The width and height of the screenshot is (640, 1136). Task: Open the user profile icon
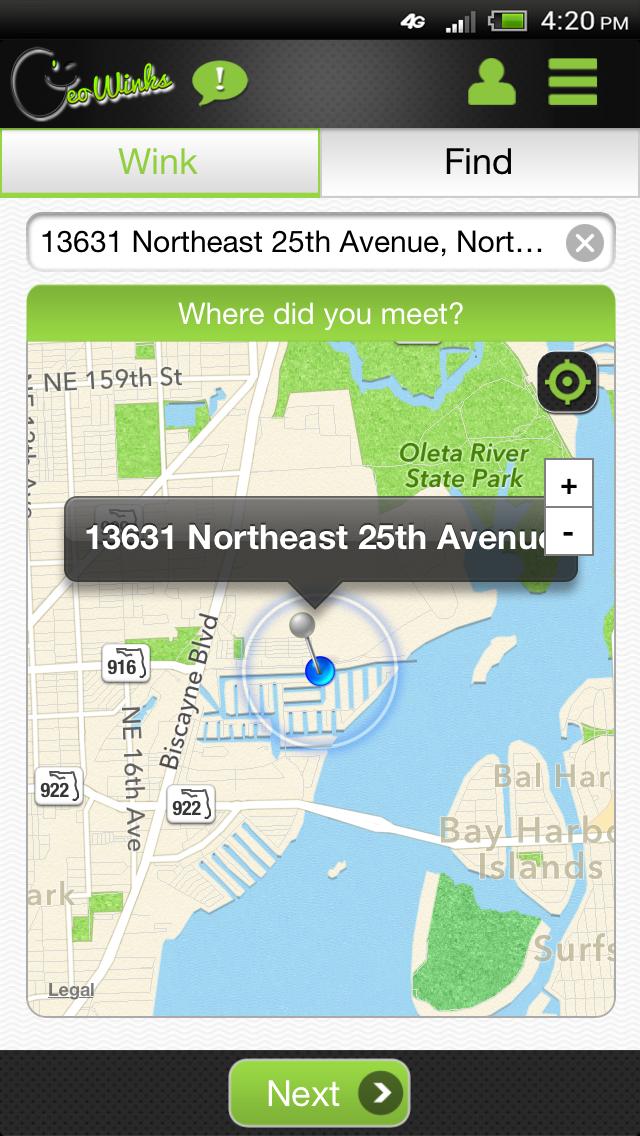[492, 83]
